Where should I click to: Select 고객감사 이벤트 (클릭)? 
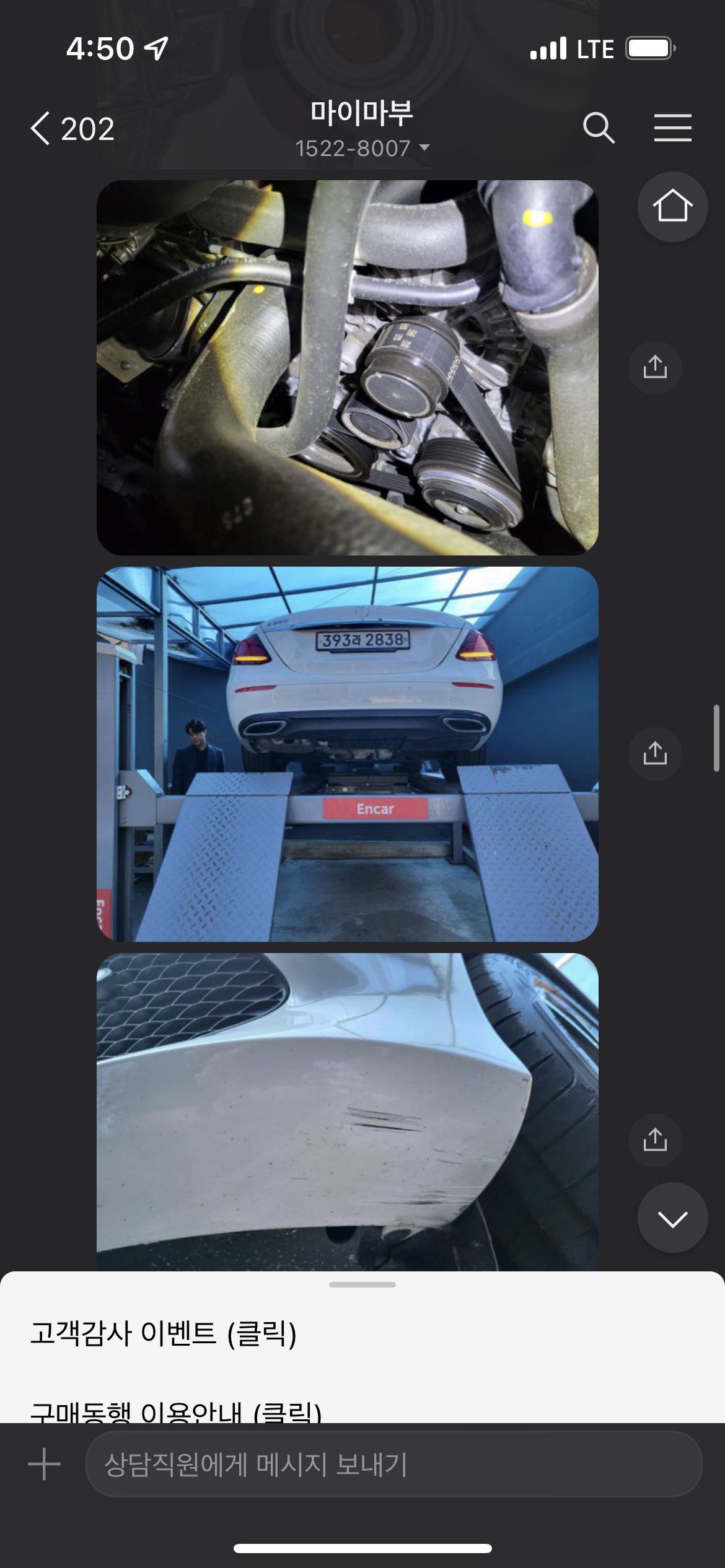[164, 1333]
